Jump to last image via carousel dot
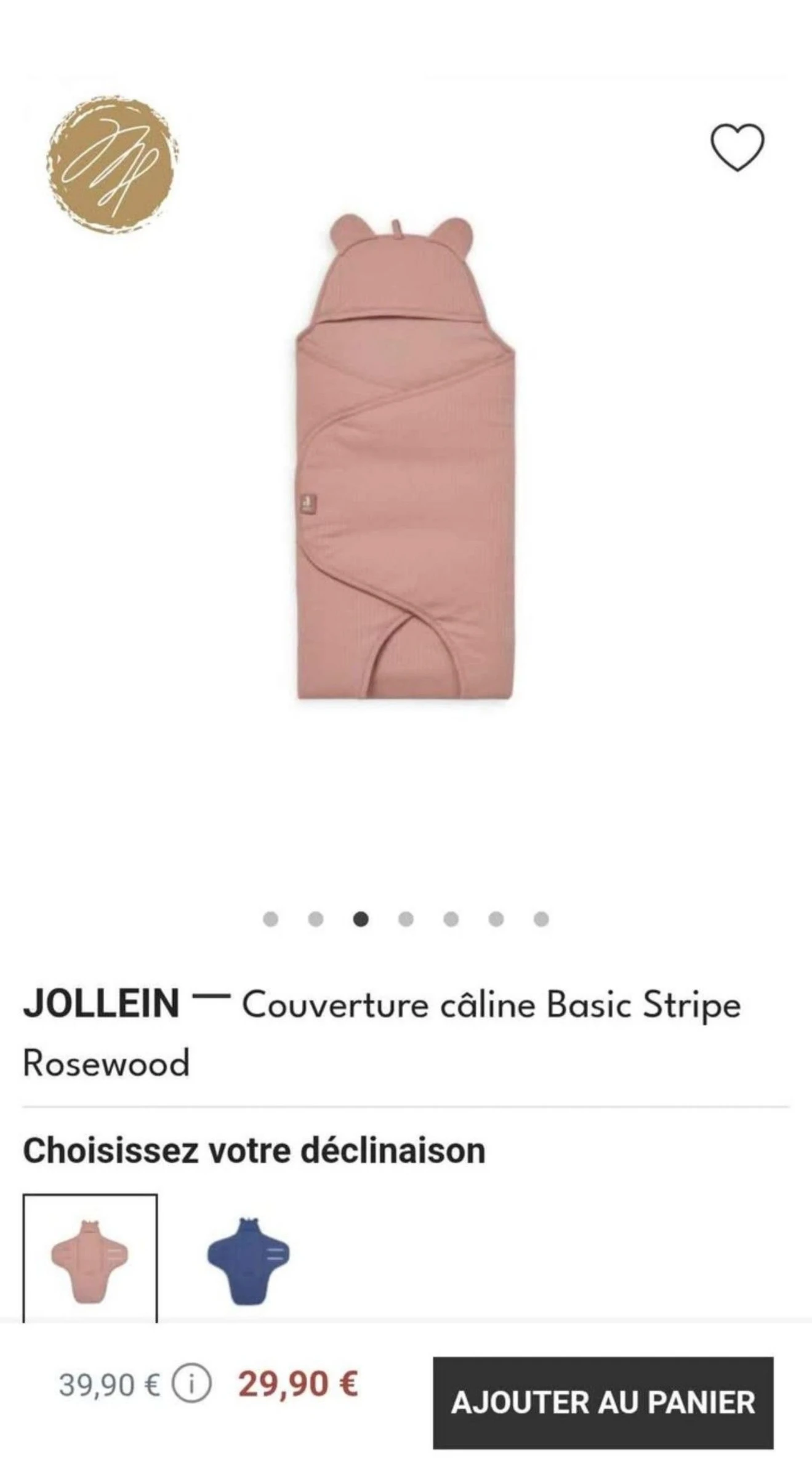812x1478 pixels. (541, 919)
